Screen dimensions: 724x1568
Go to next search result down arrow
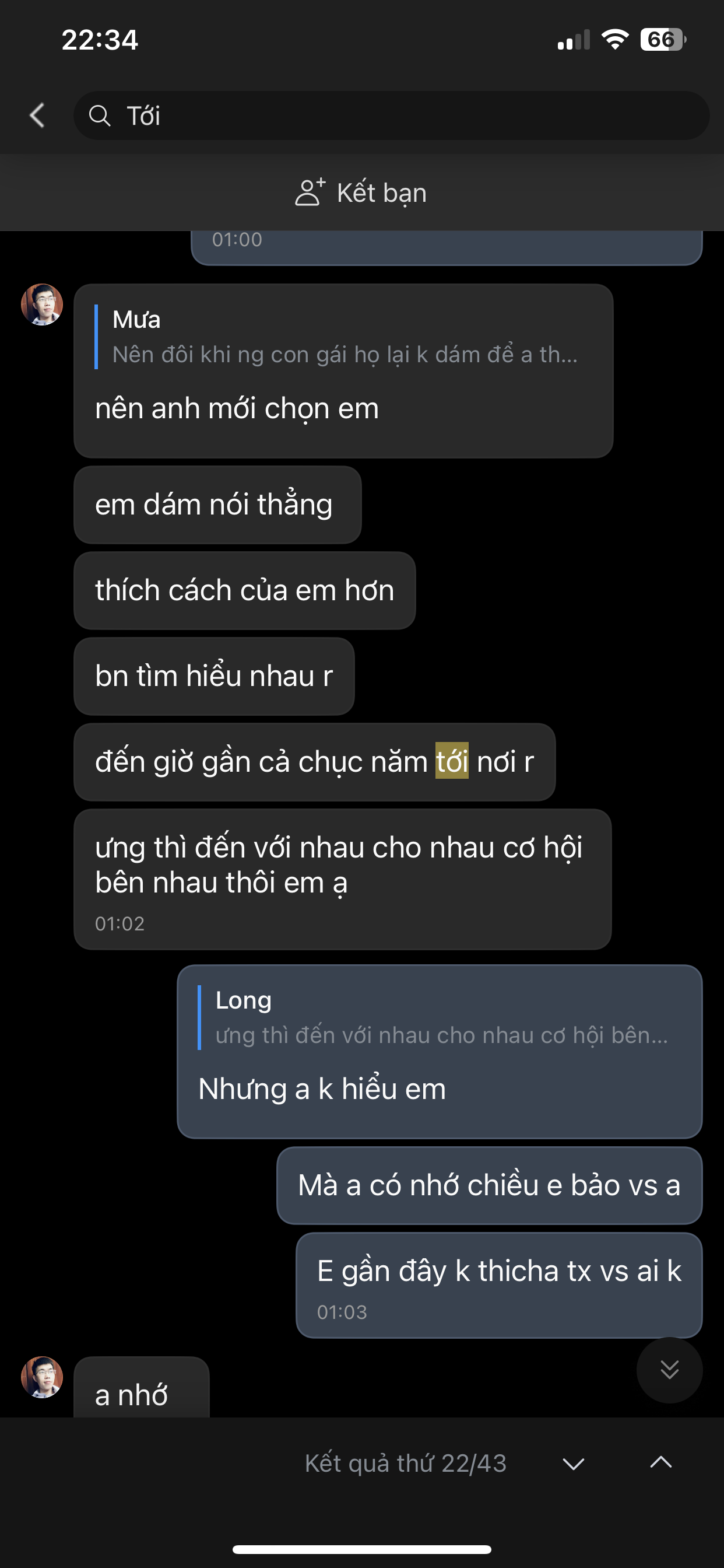pyautogui.click(x=573, y=1464)
